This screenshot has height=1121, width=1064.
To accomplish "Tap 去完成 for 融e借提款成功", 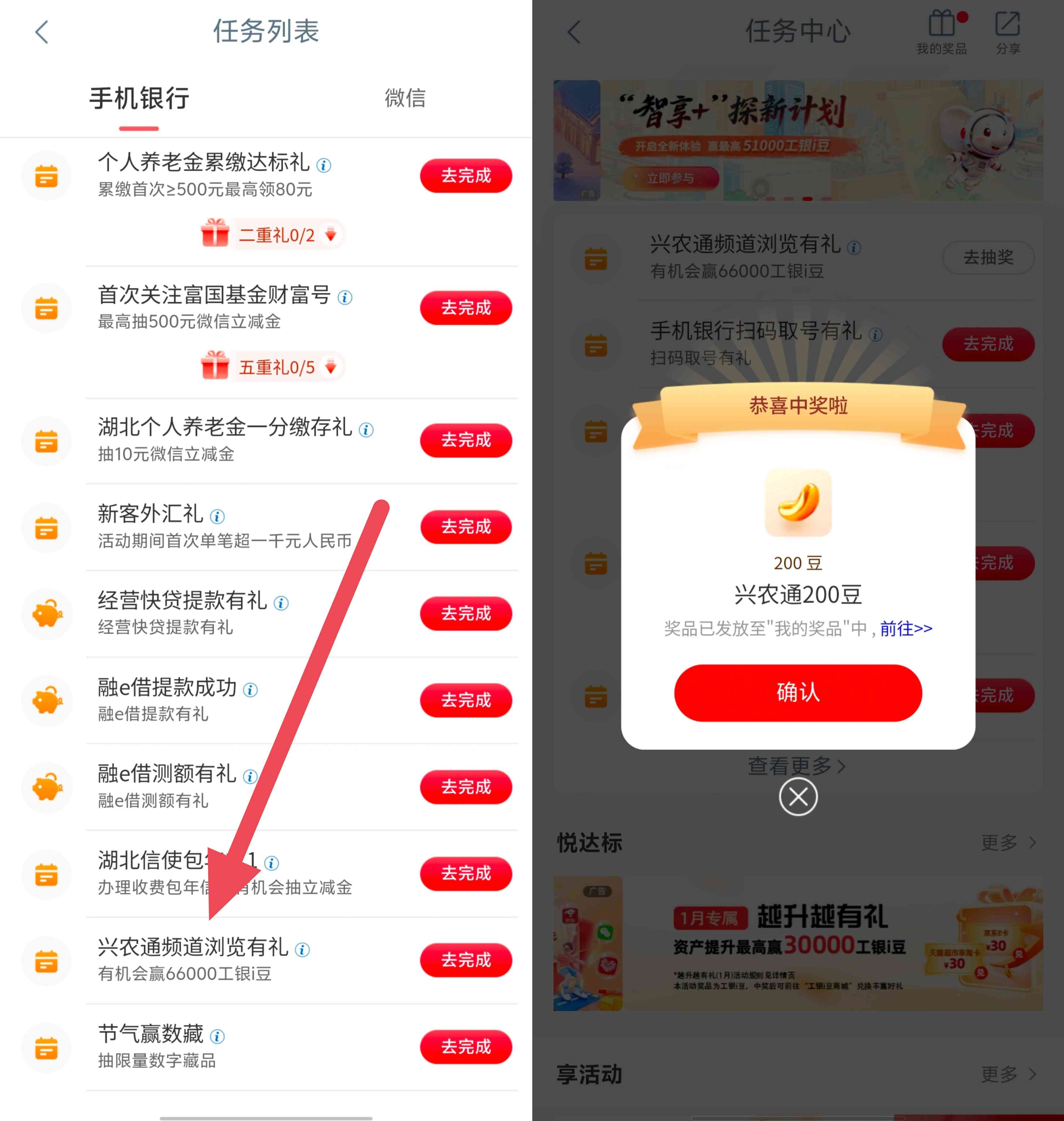I will click(466, 701).
